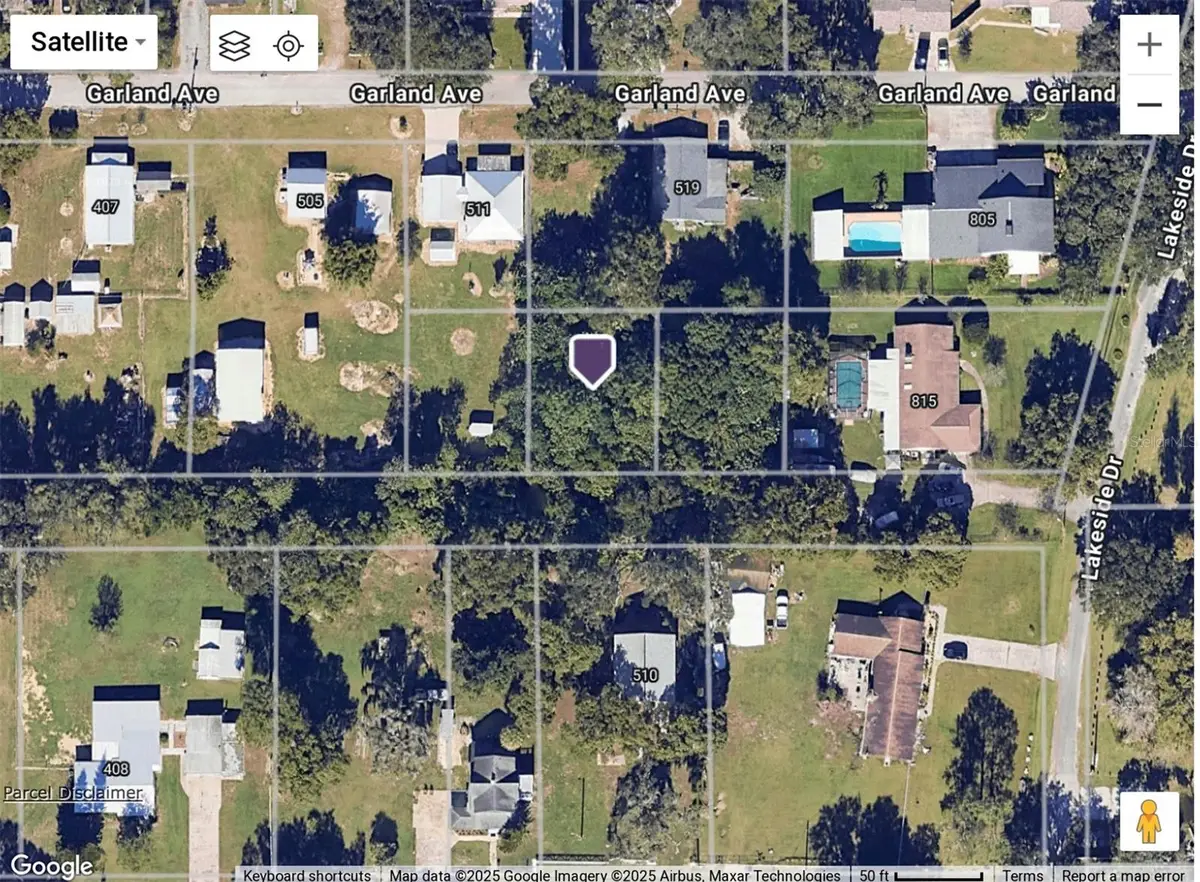Image resolution: width=1200 pixels, height=882 pixels.
Task: Open the map Terms link
Action: 1023,875
